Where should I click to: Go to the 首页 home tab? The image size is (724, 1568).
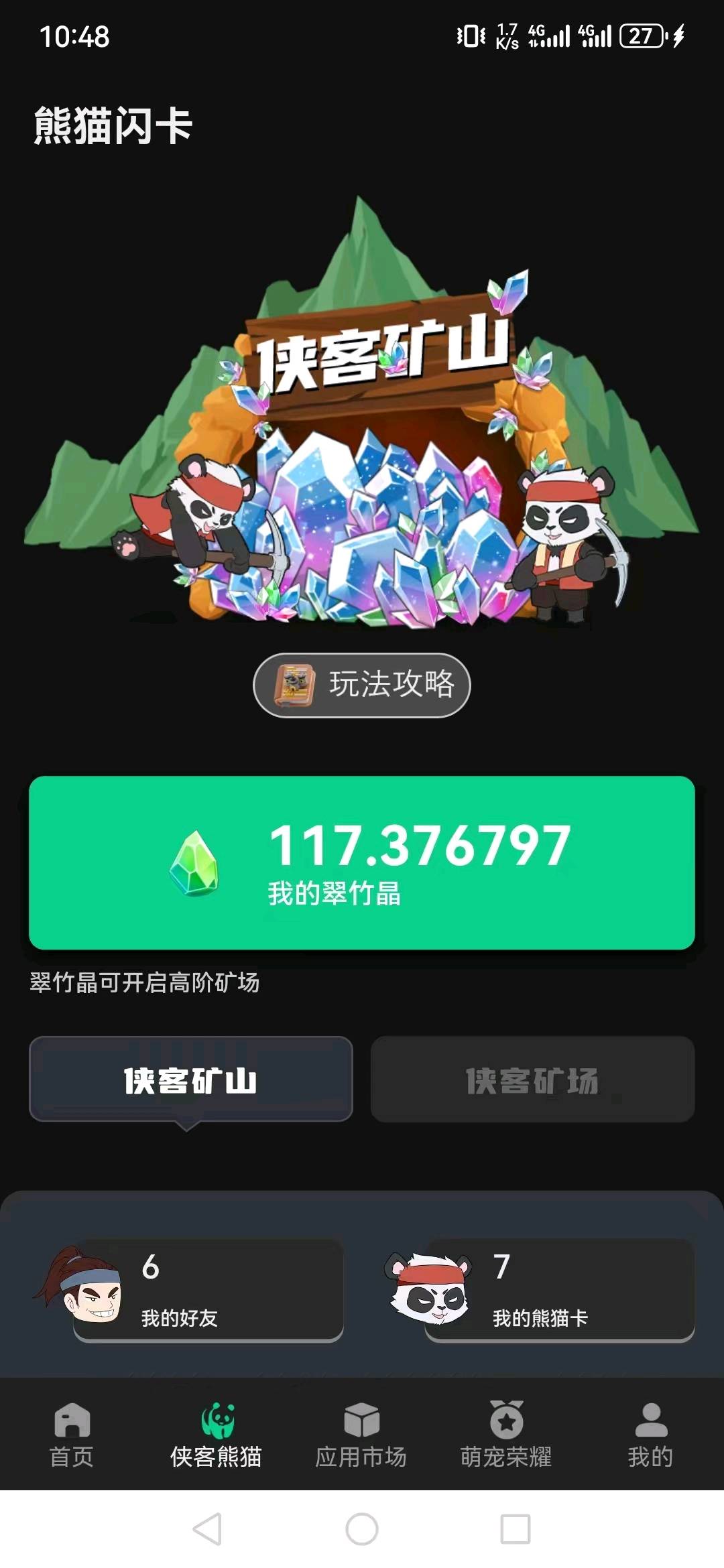72,1435
